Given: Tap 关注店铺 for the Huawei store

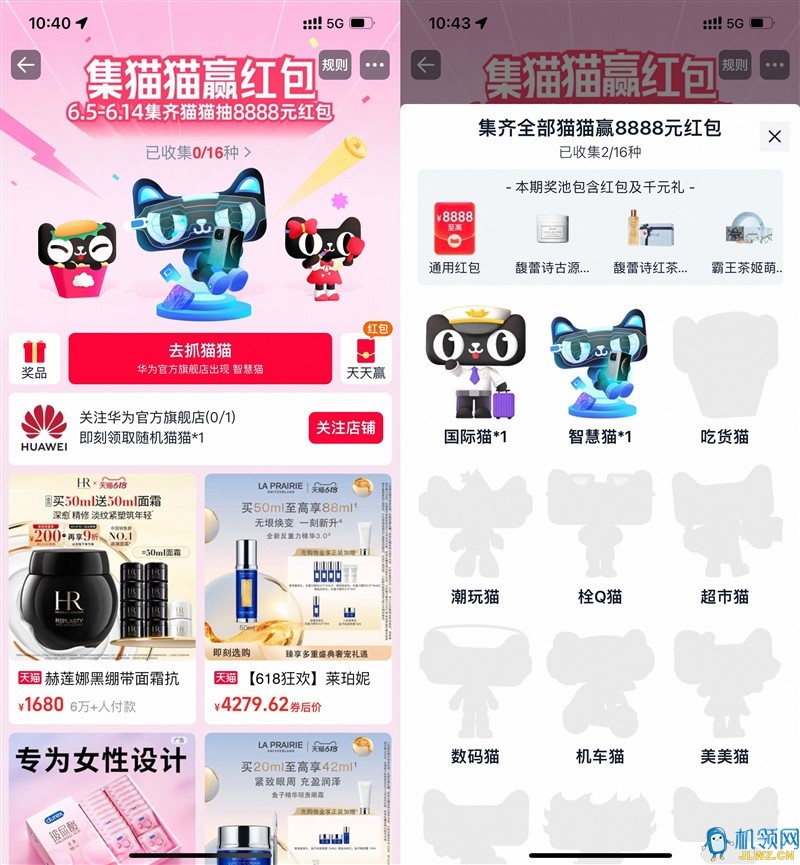Looking at the screenshot, I should click(345, 428).
